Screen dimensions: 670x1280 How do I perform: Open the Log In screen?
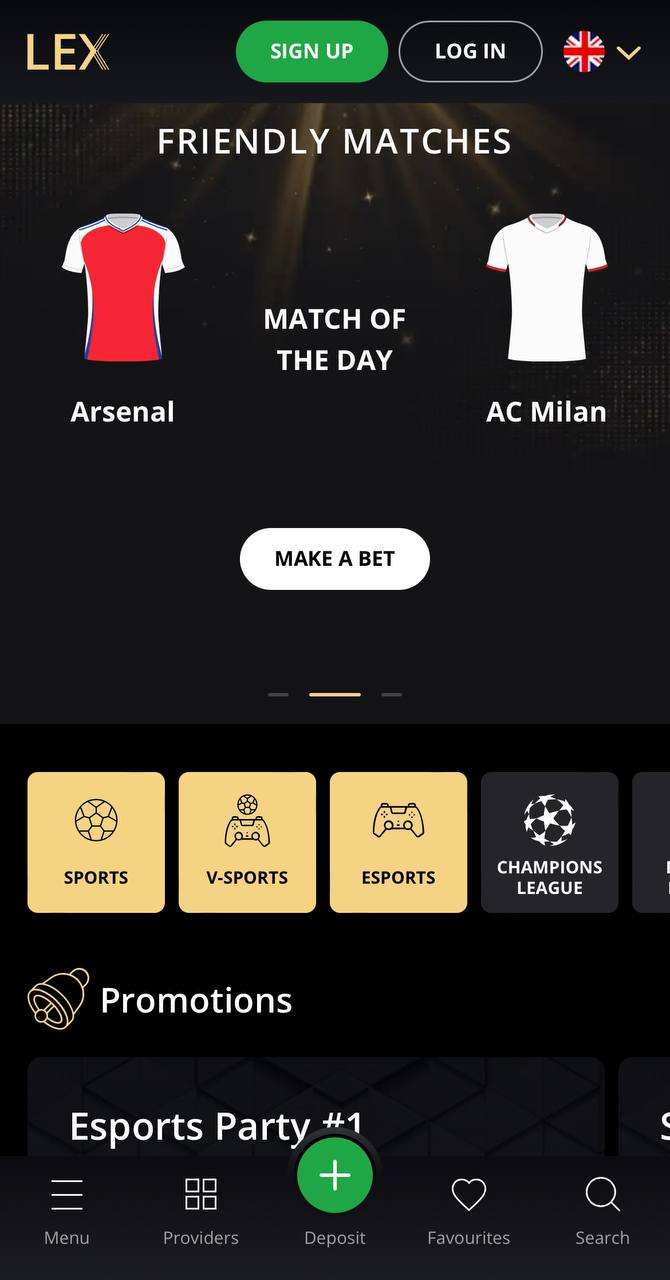(x=470, y=51)
